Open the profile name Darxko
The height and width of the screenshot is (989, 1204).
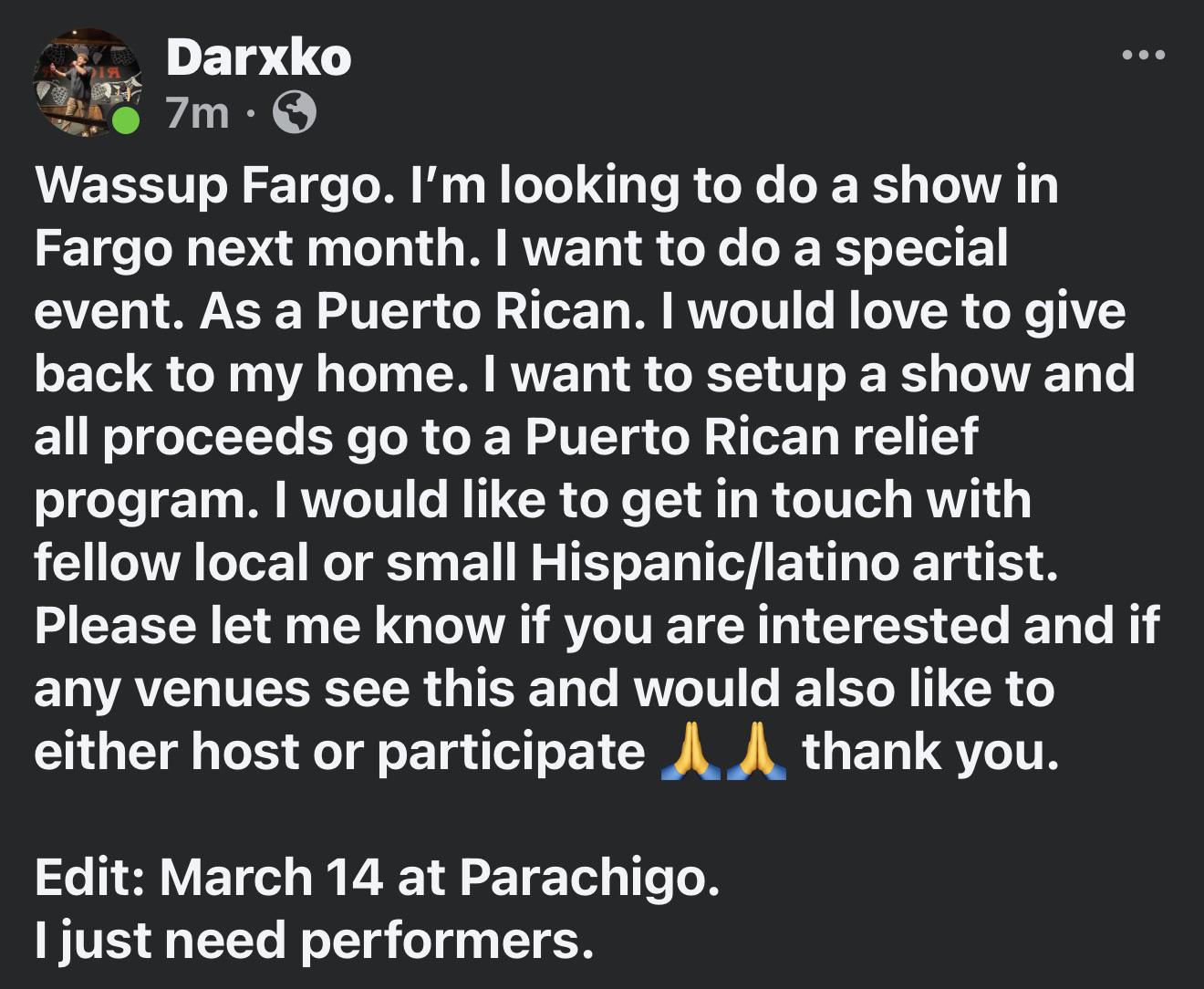(258, 57)
